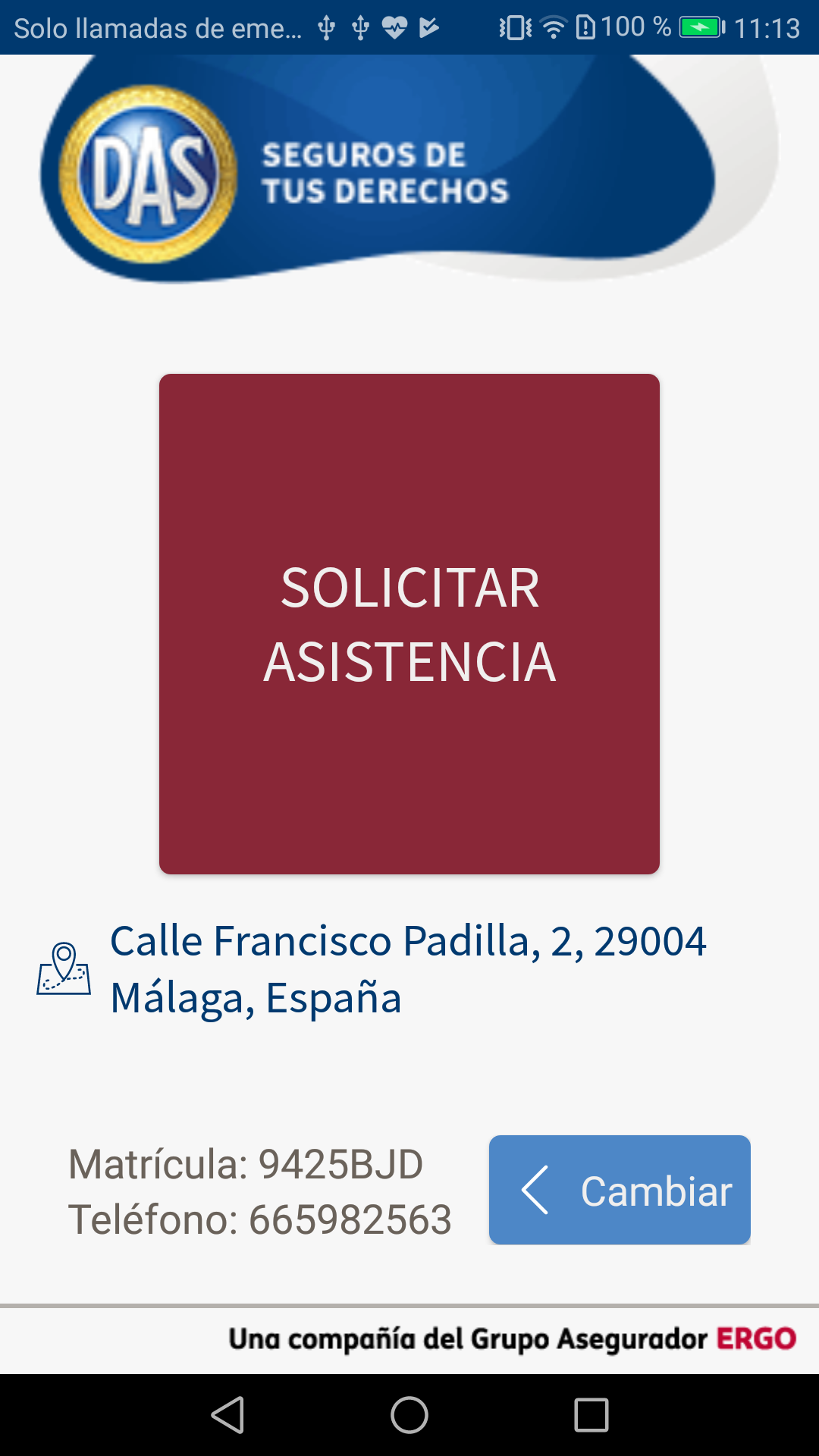Open the map location icon
The width and height of the screenshot is (819, 1456).
pos(64,968)
